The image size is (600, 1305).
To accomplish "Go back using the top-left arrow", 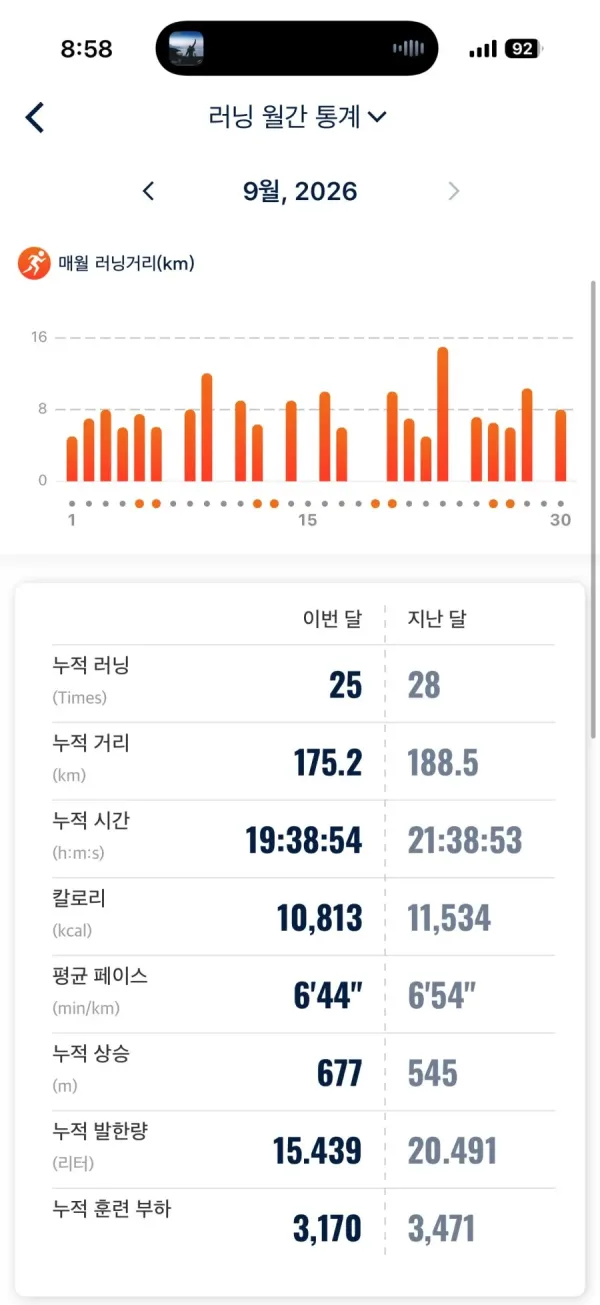I will (x=35, y=117).
